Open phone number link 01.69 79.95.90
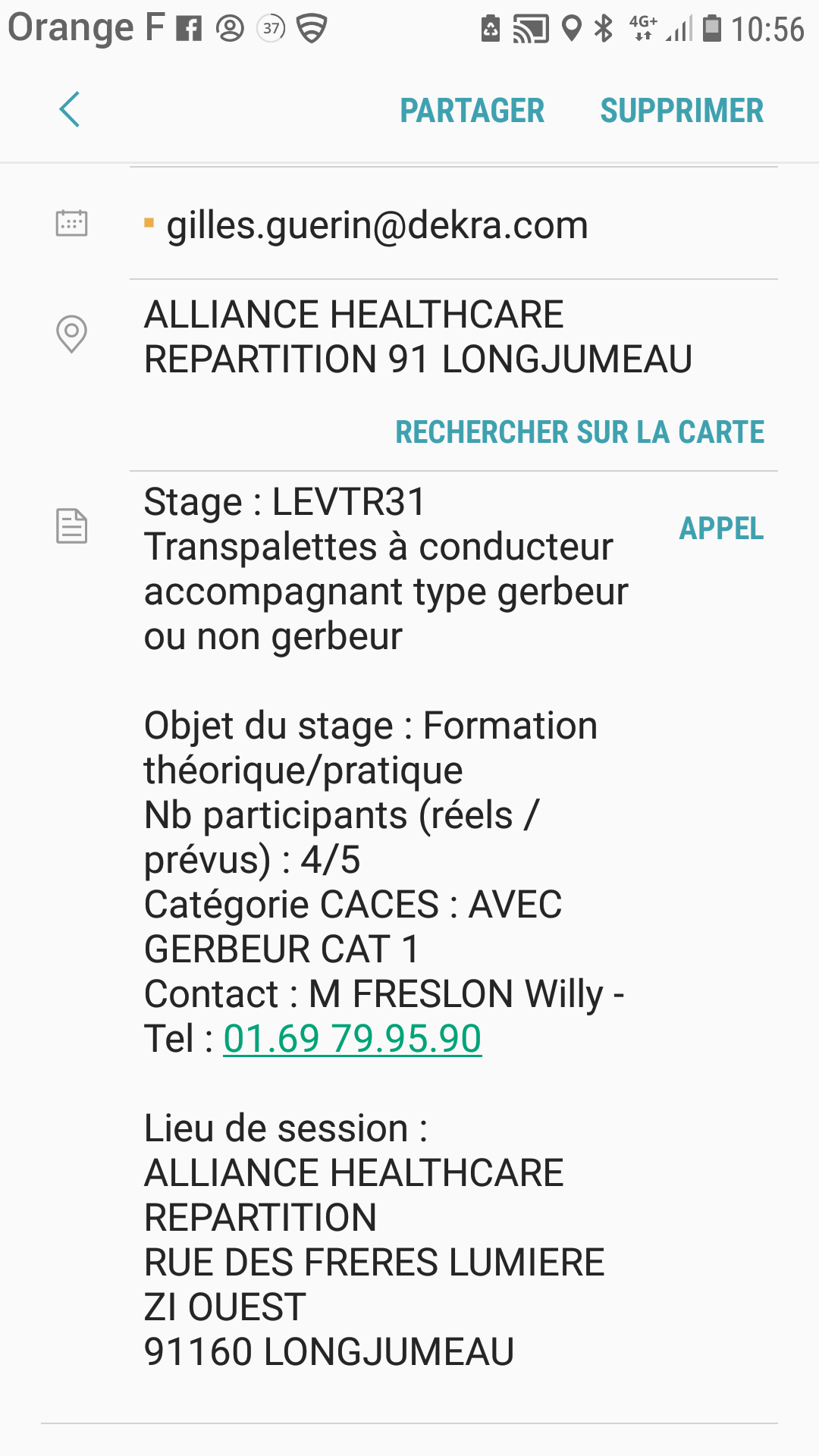 352,1038
